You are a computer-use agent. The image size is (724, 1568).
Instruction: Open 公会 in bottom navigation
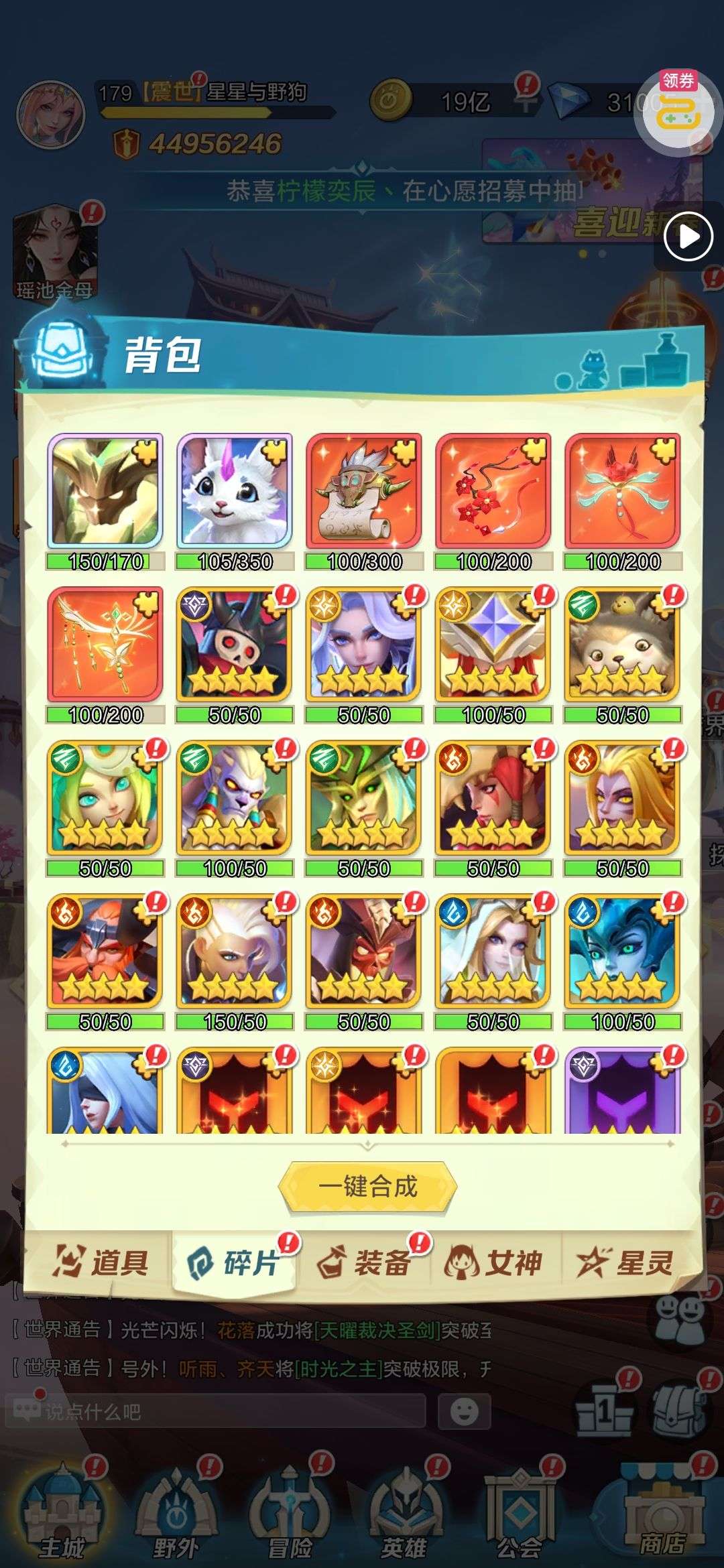pyautogui.click(x=519, y=1518)
